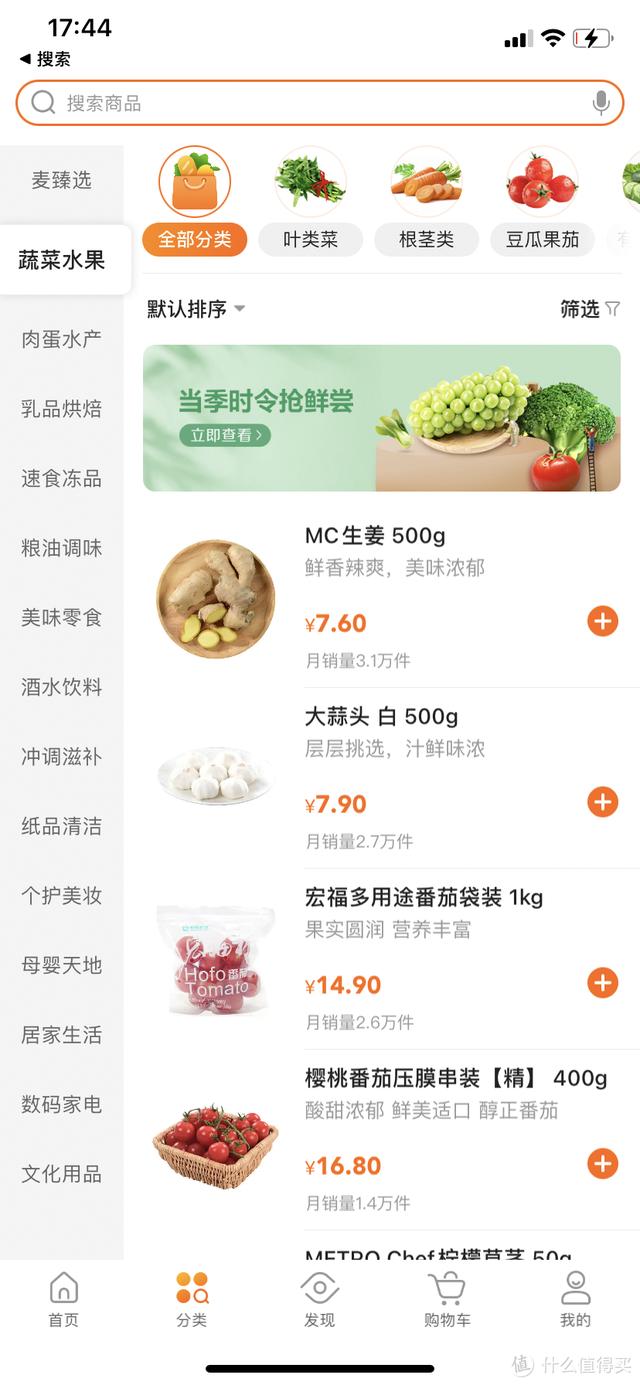
Task: Switch to the 乳品烘焙 category
Action: [x=62, y=409]
